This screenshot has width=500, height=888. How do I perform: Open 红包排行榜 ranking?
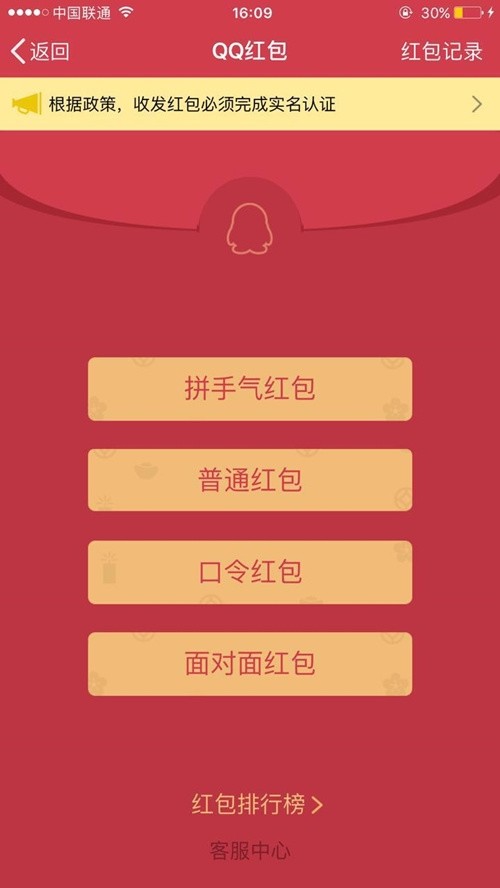pyautogui.click(x=258, y=805)
